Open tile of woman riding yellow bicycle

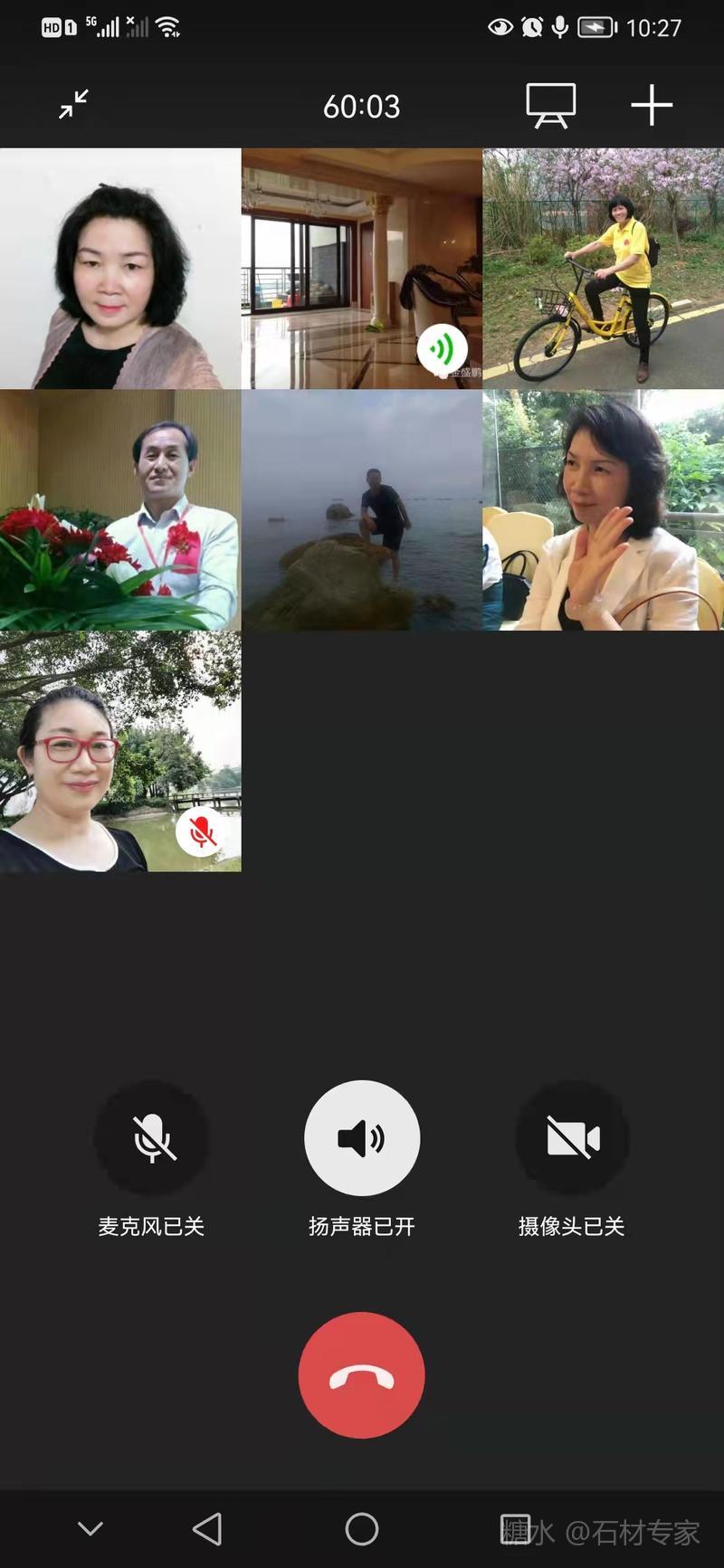coord(603,269)
